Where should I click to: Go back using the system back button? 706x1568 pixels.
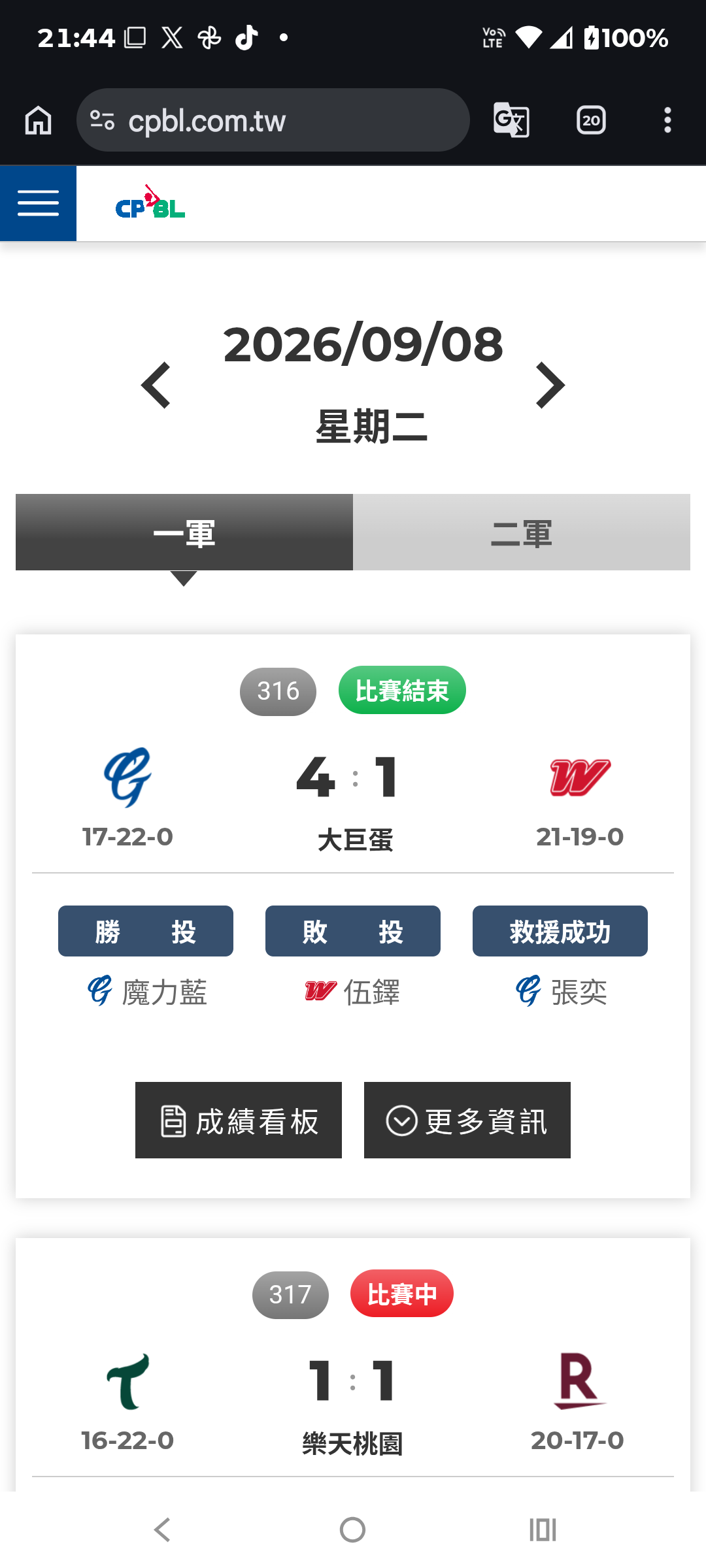coord(162,1529)
